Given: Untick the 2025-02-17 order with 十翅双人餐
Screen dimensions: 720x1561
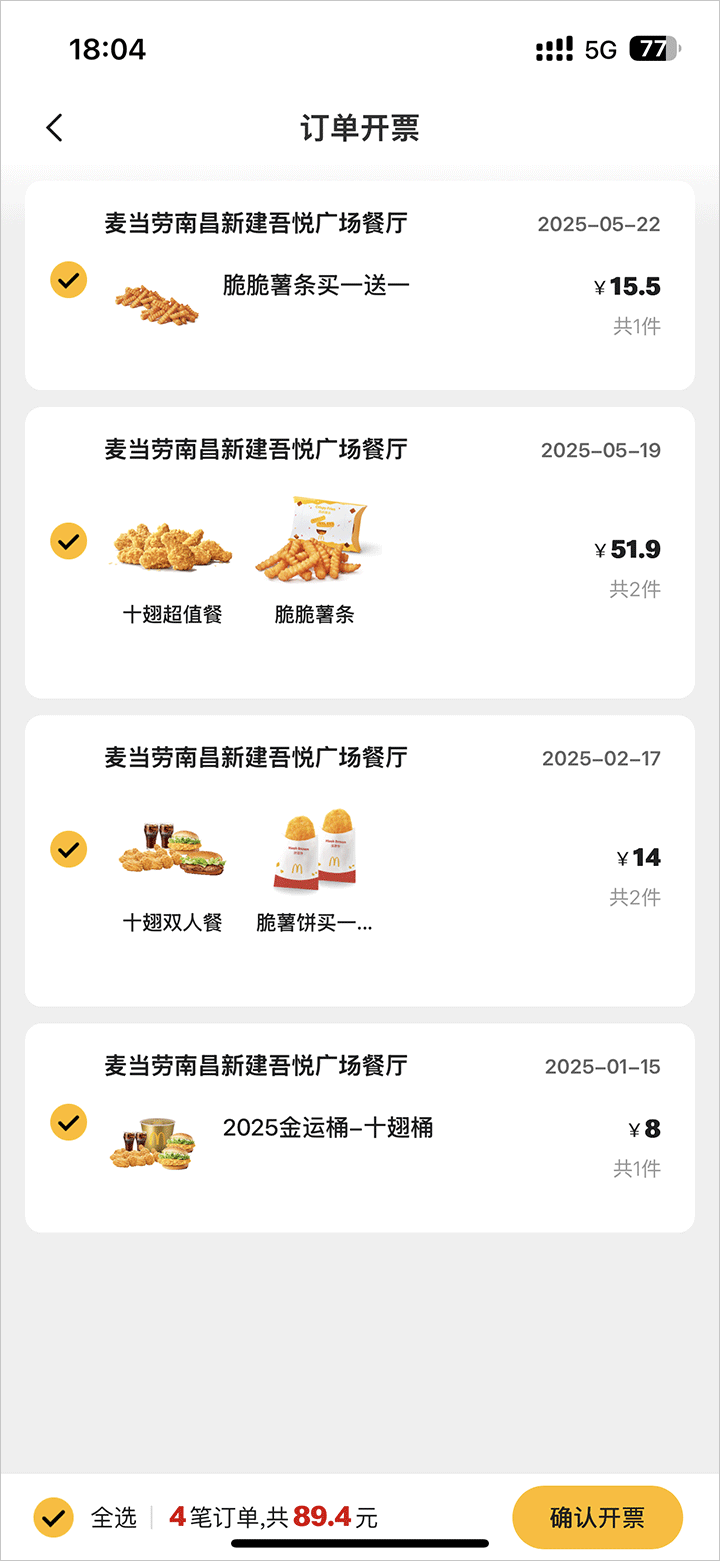Looking at the screenshot, I should coord(68,849).
